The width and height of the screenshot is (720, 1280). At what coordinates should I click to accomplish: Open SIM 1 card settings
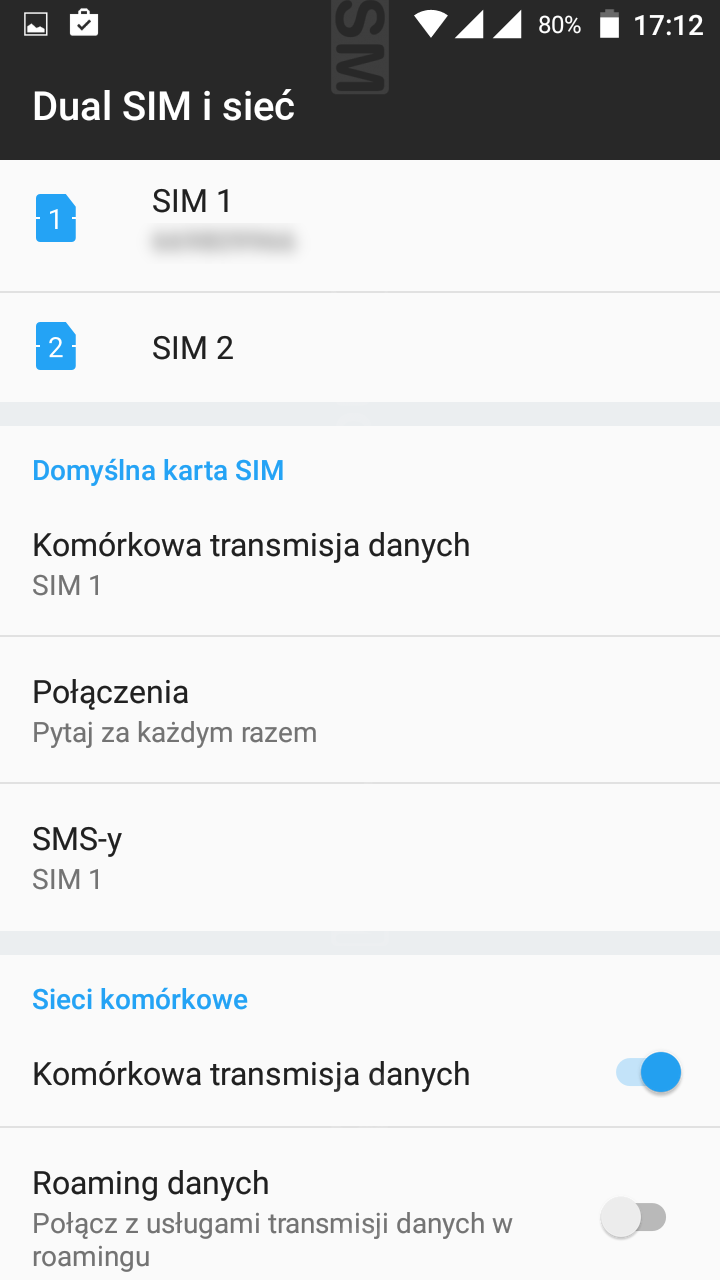pyautogui.click(x=360, y=220)
